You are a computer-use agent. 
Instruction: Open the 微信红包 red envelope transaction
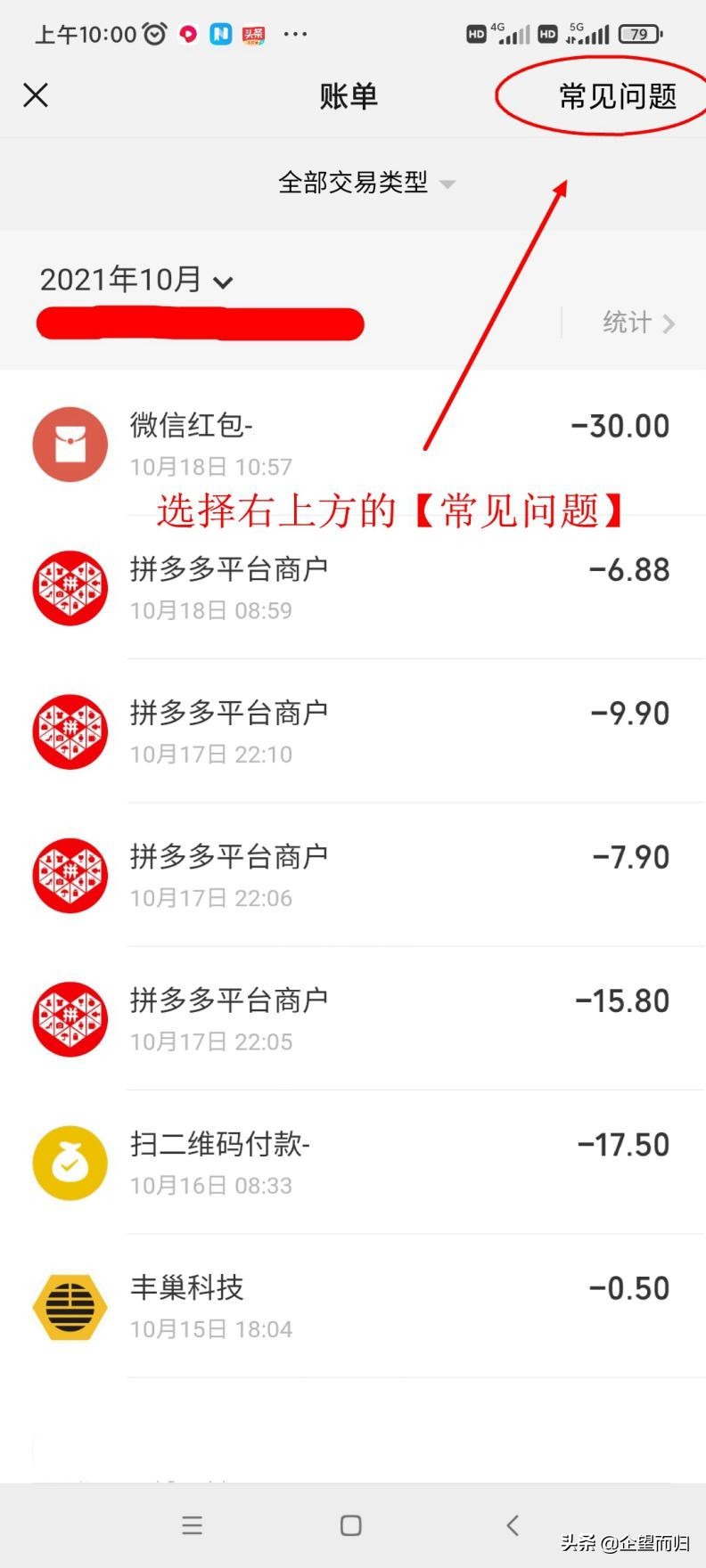point(70,444)
